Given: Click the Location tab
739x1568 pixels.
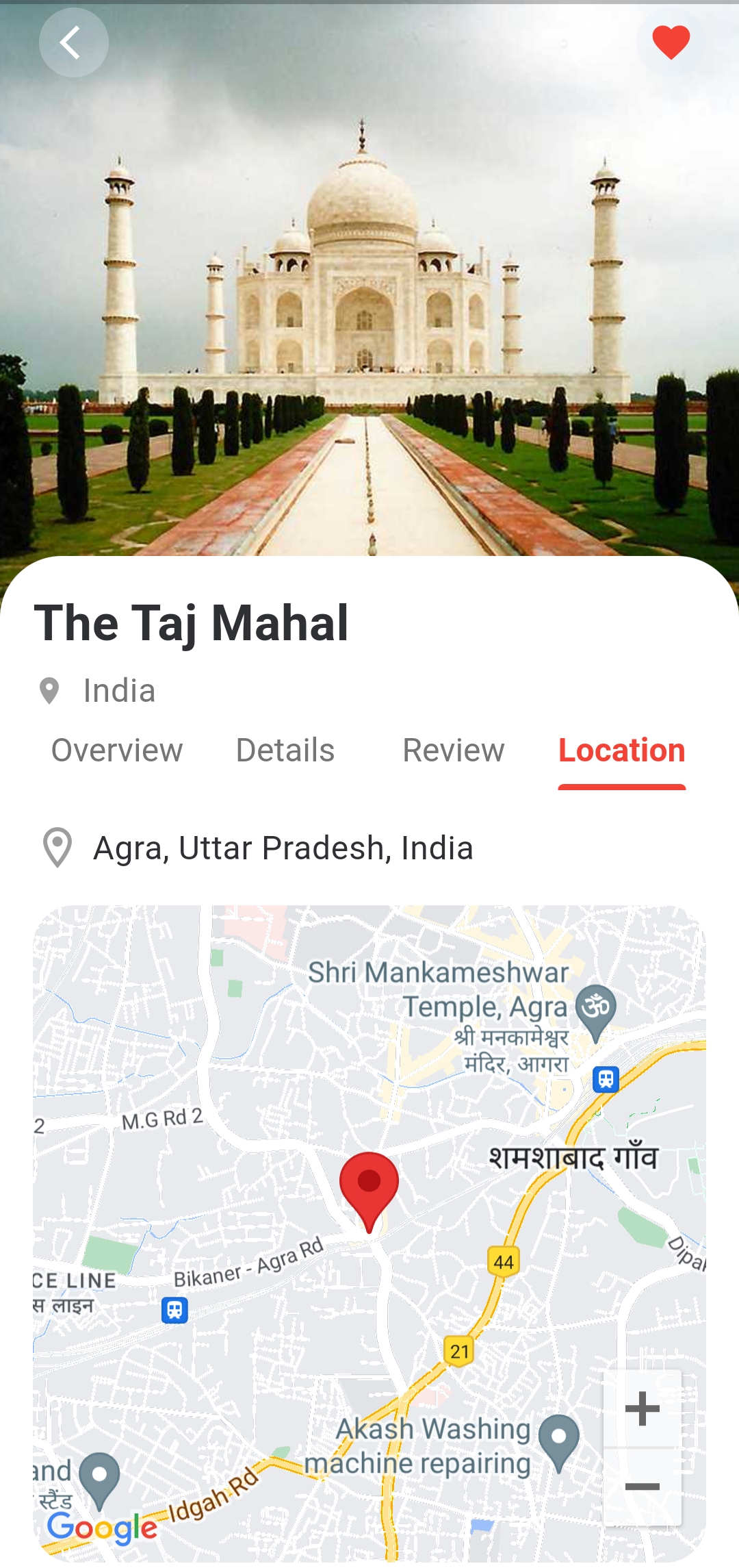Looking at the screenshot, I should pos(621,750).
